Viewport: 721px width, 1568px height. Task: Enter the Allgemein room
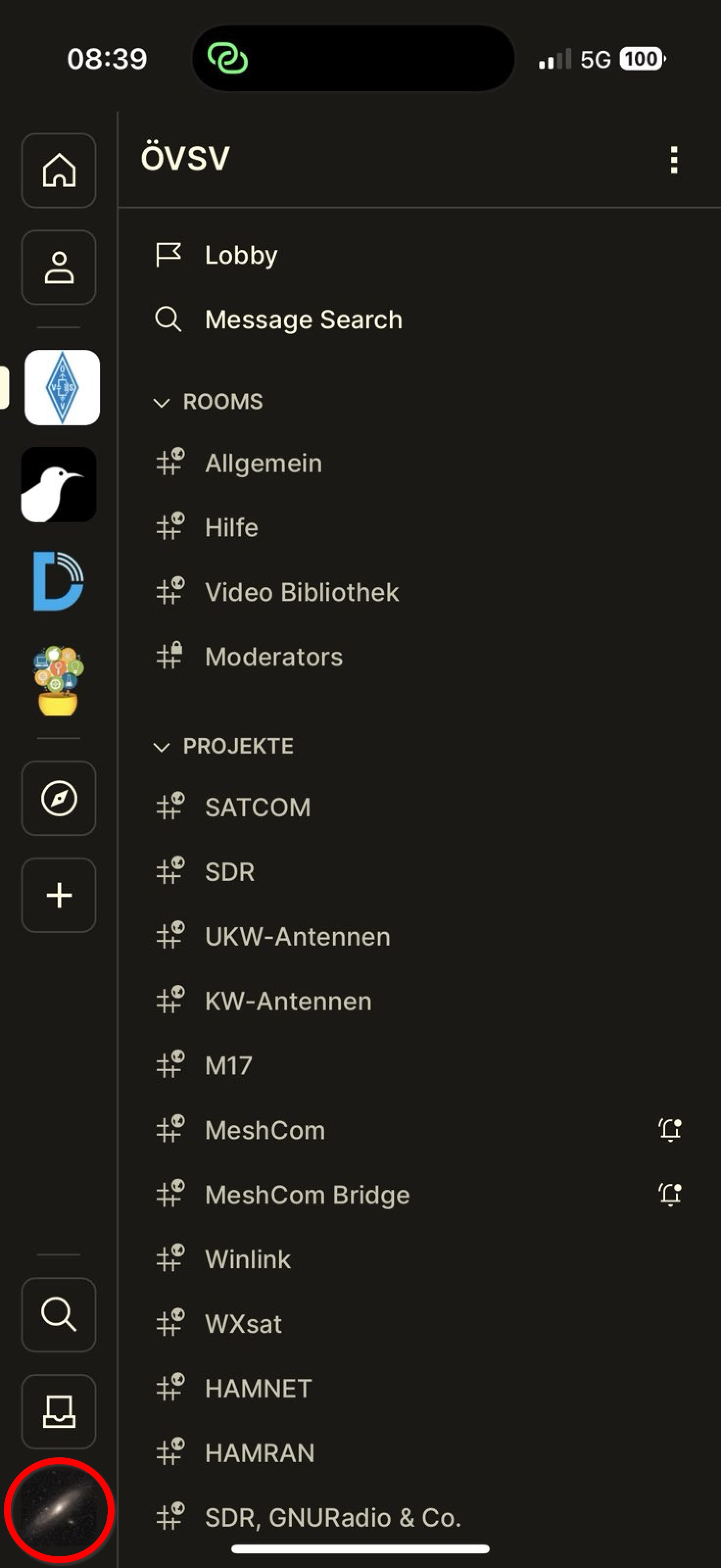pos(263,463)
